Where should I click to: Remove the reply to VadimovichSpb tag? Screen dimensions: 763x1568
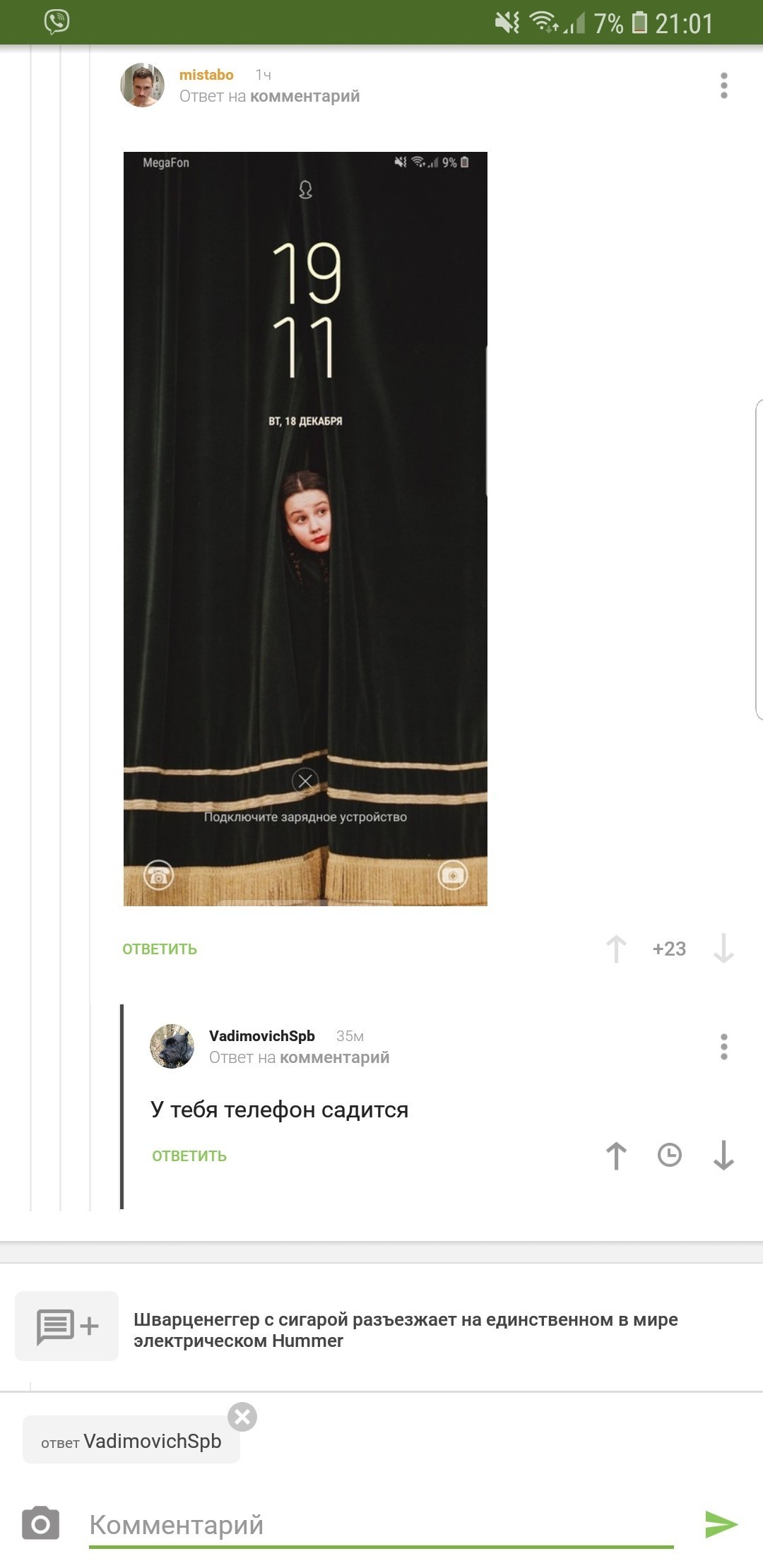click(242, 1417)
